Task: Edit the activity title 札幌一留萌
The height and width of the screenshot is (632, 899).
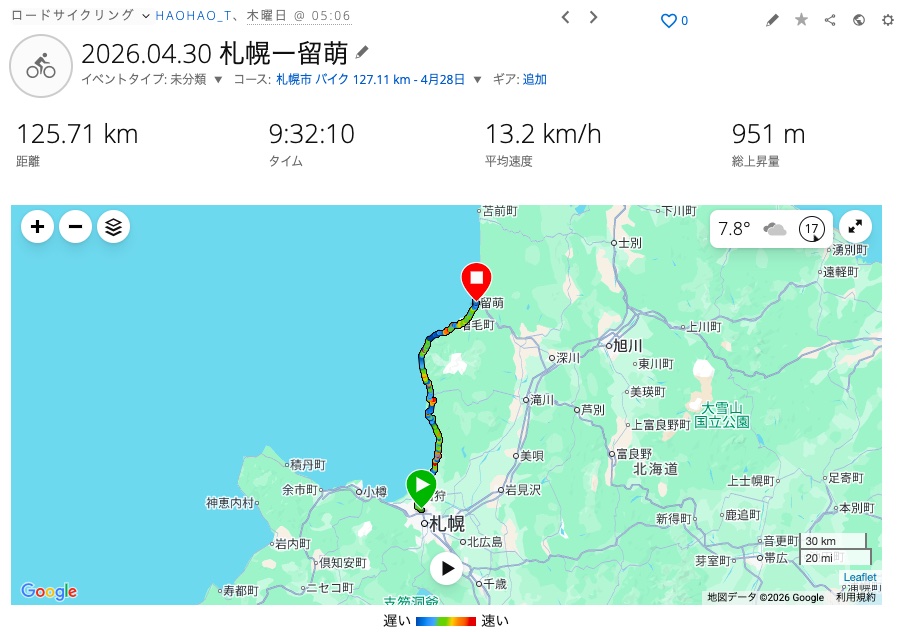Action: pyautogui.click(x=362, y=53)
